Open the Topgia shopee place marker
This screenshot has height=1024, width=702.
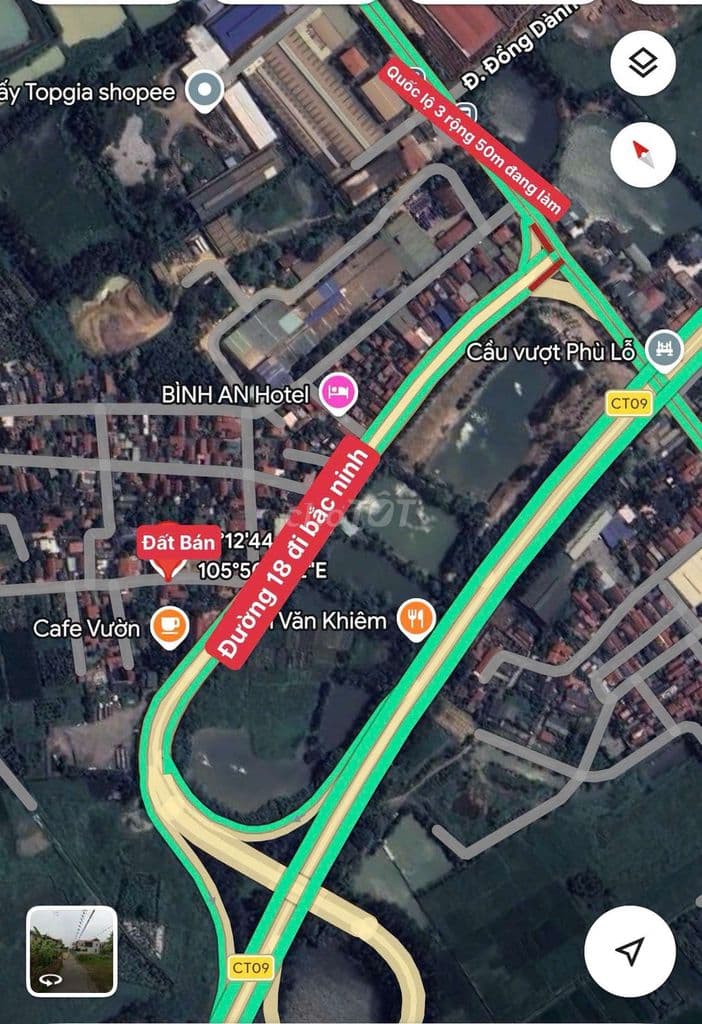(206, 92)
